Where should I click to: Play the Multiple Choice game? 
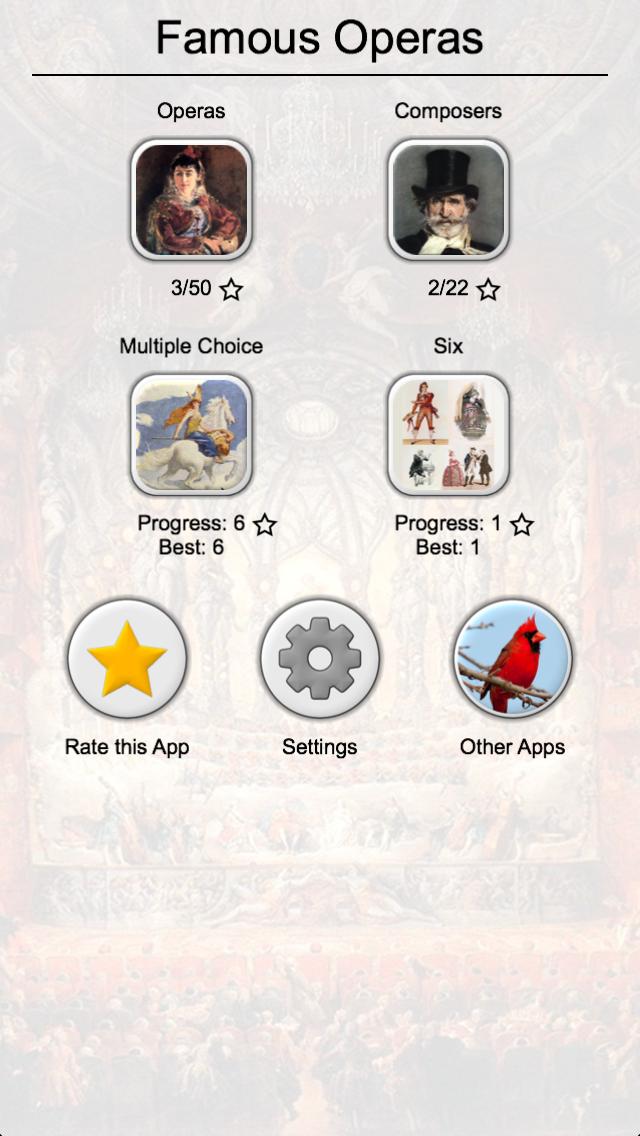point(191,435)
